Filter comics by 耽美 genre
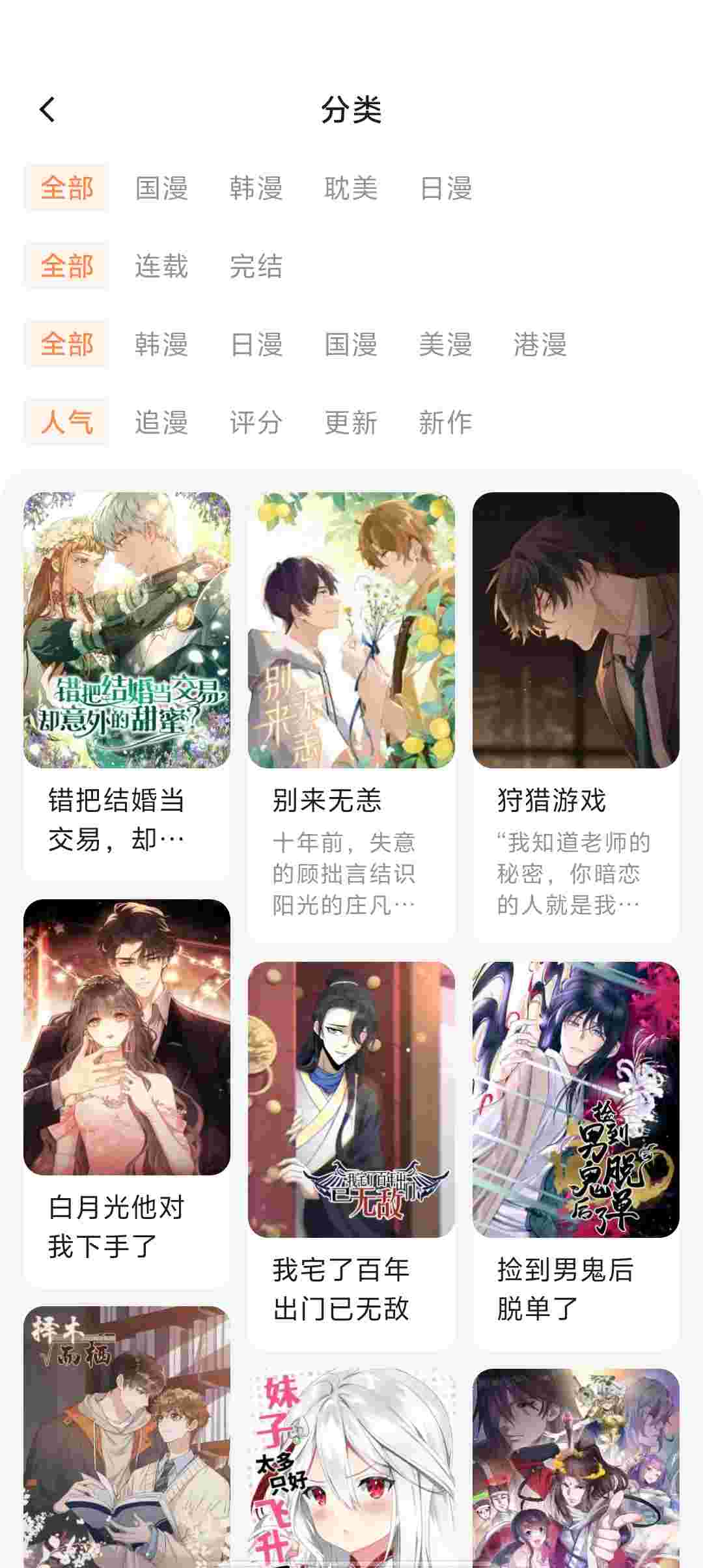703x1568 pixels. pos(351,188)
